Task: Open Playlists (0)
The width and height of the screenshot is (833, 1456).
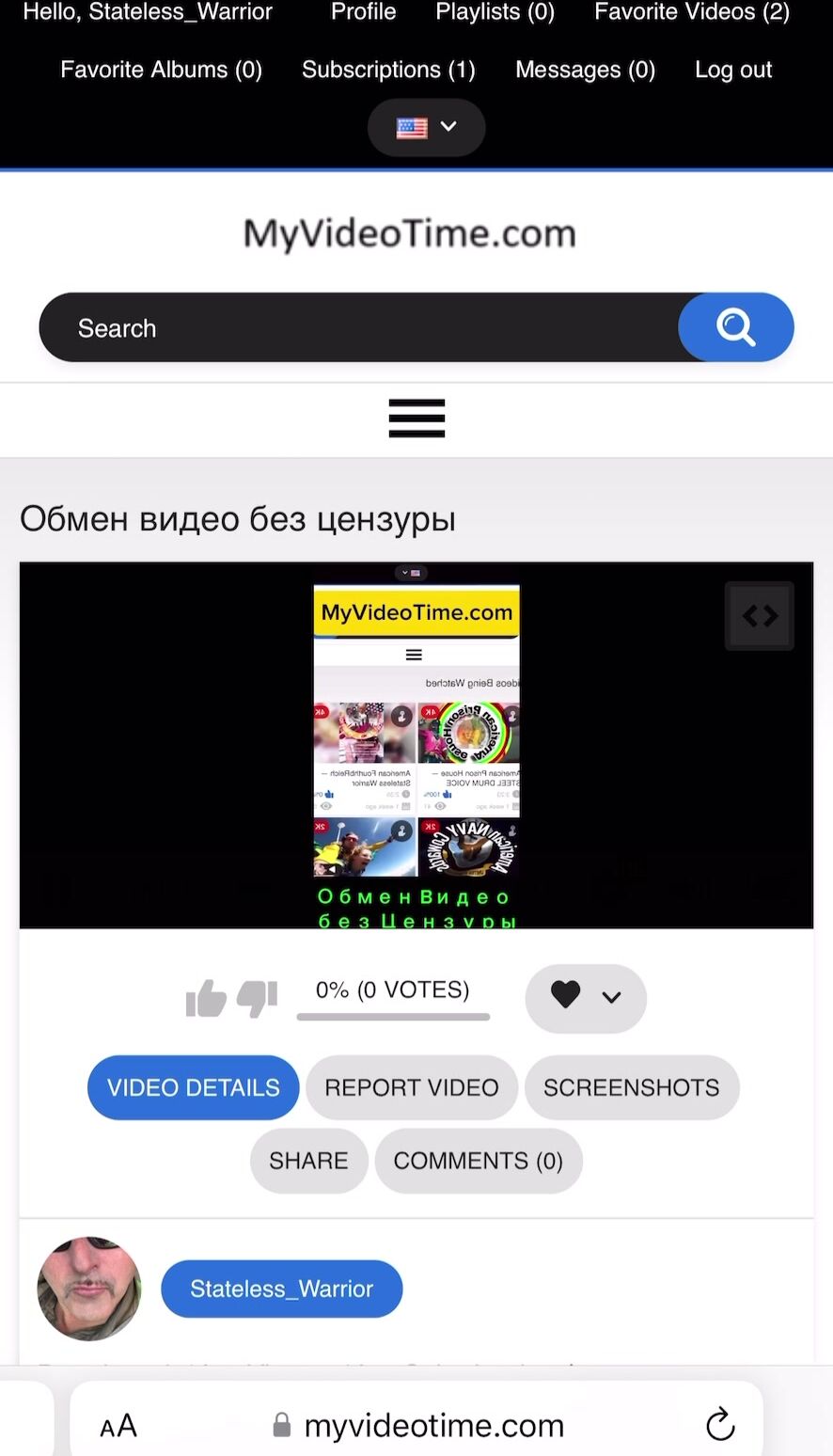Action: pos(495,12)
